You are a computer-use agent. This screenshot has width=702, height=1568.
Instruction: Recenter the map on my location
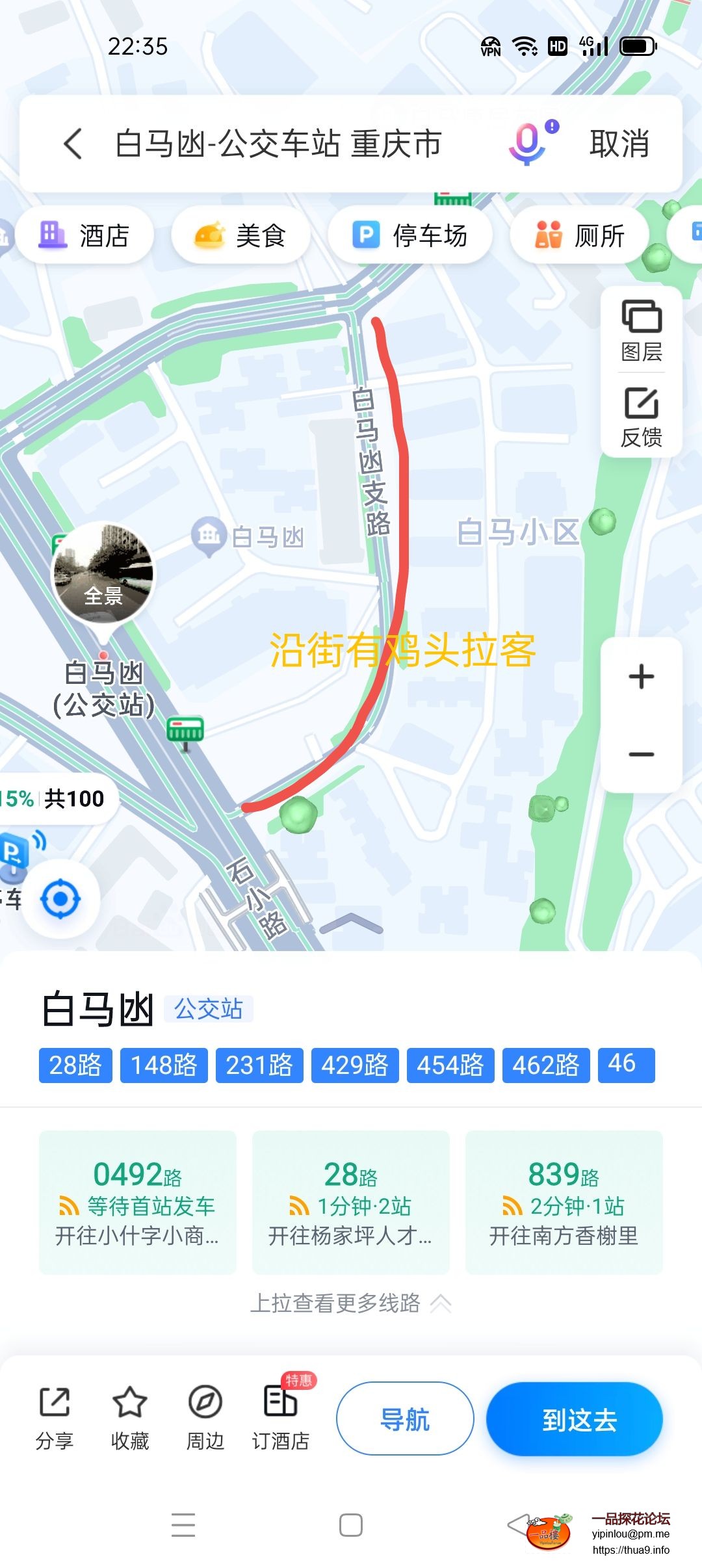pyautogui.click(x=60, y=899)
